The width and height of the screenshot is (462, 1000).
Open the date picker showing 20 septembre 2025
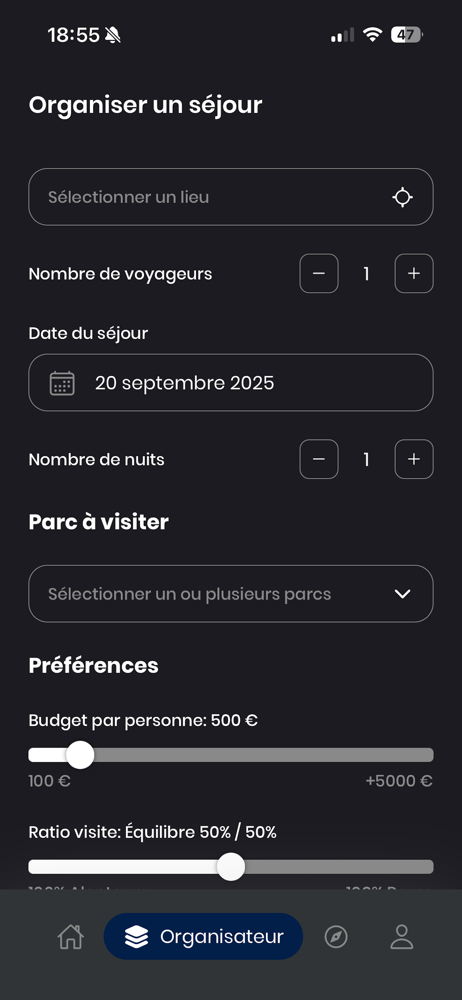tap(230, 383)
